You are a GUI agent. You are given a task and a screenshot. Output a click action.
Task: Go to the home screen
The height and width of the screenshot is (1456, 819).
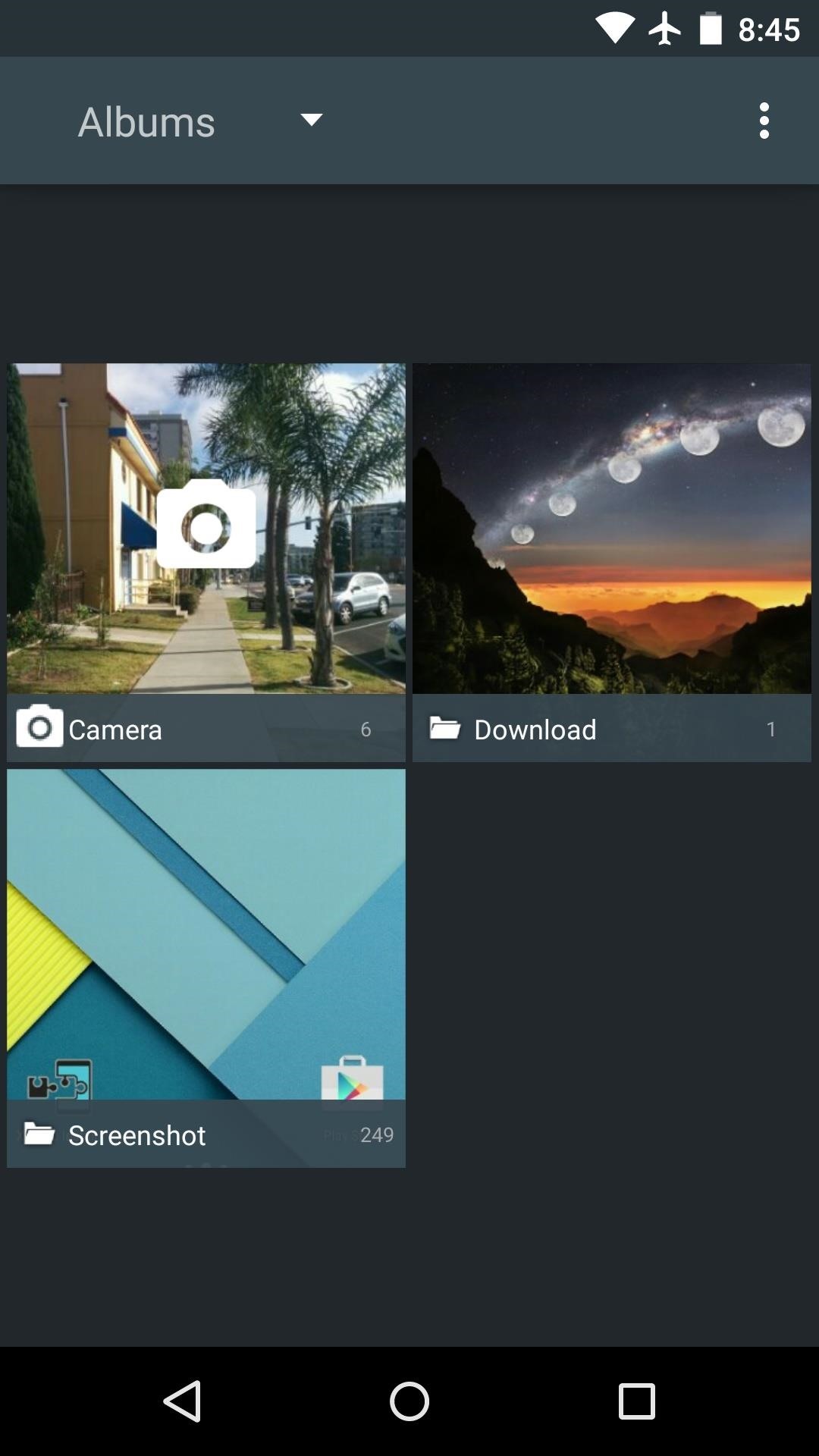[409, 1401]
